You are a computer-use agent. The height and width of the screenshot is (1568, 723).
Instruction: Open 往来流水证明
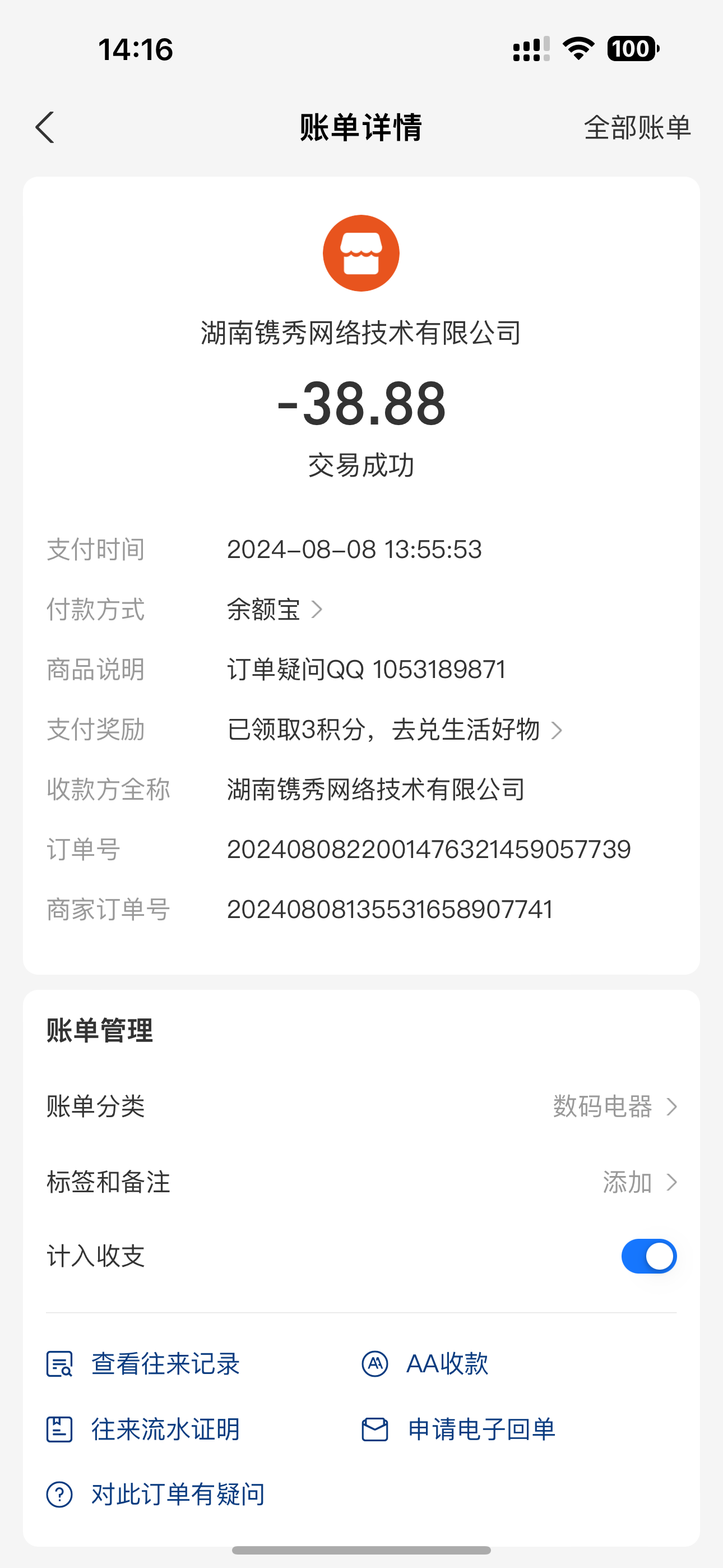pyautogui.click(x=143, y=1429)
